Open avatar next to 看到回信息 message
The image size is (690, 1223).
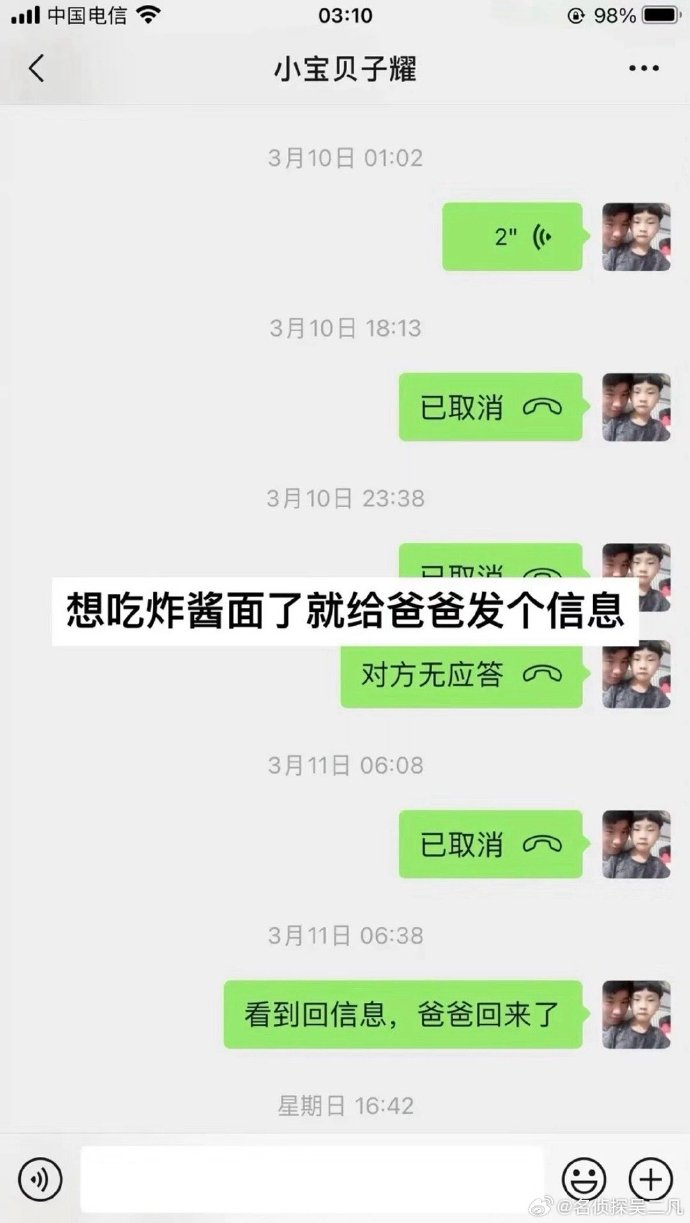click(636, 1014)
